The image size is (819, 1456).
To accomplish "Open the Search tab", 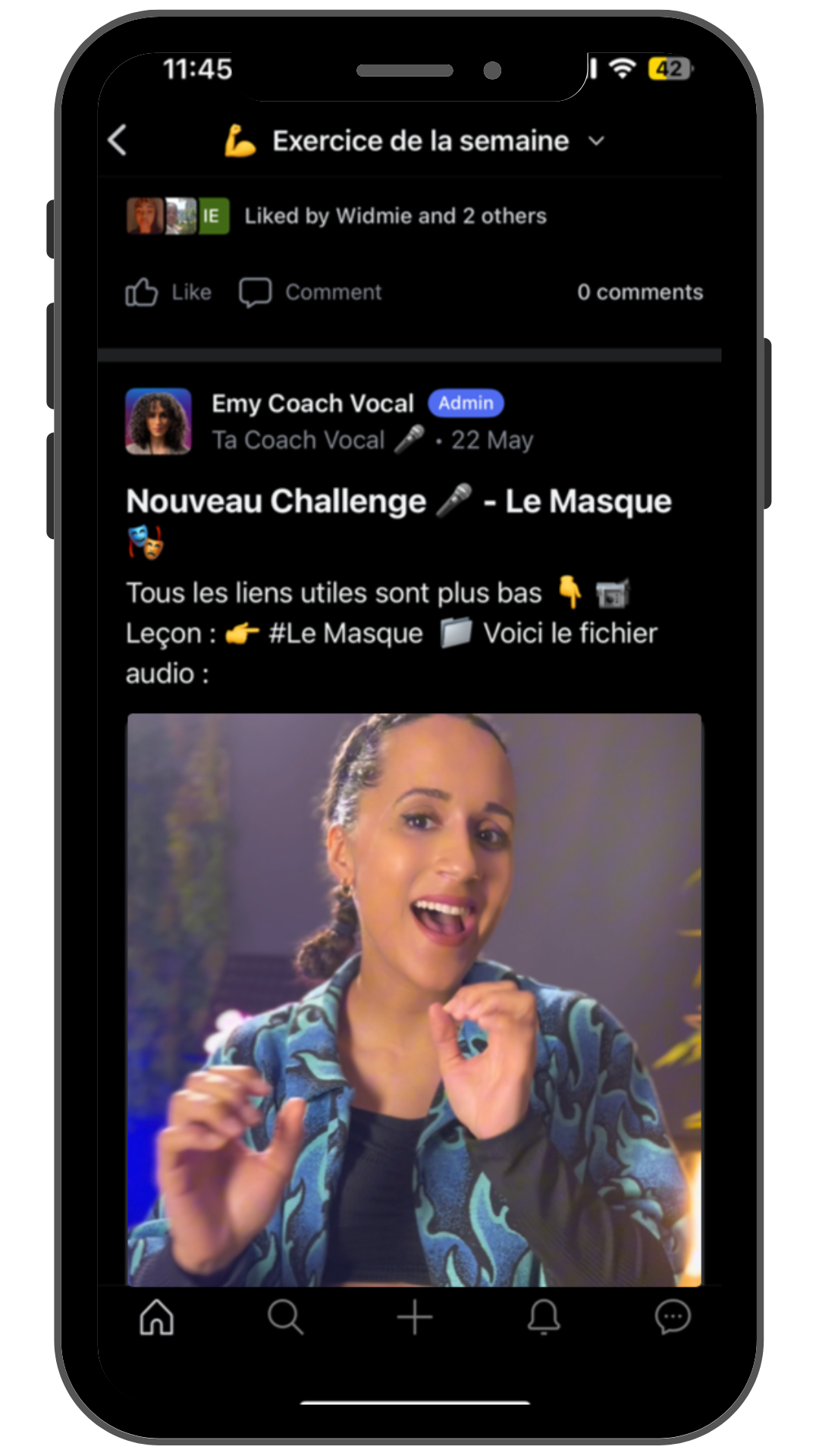I will point(285,1317).
